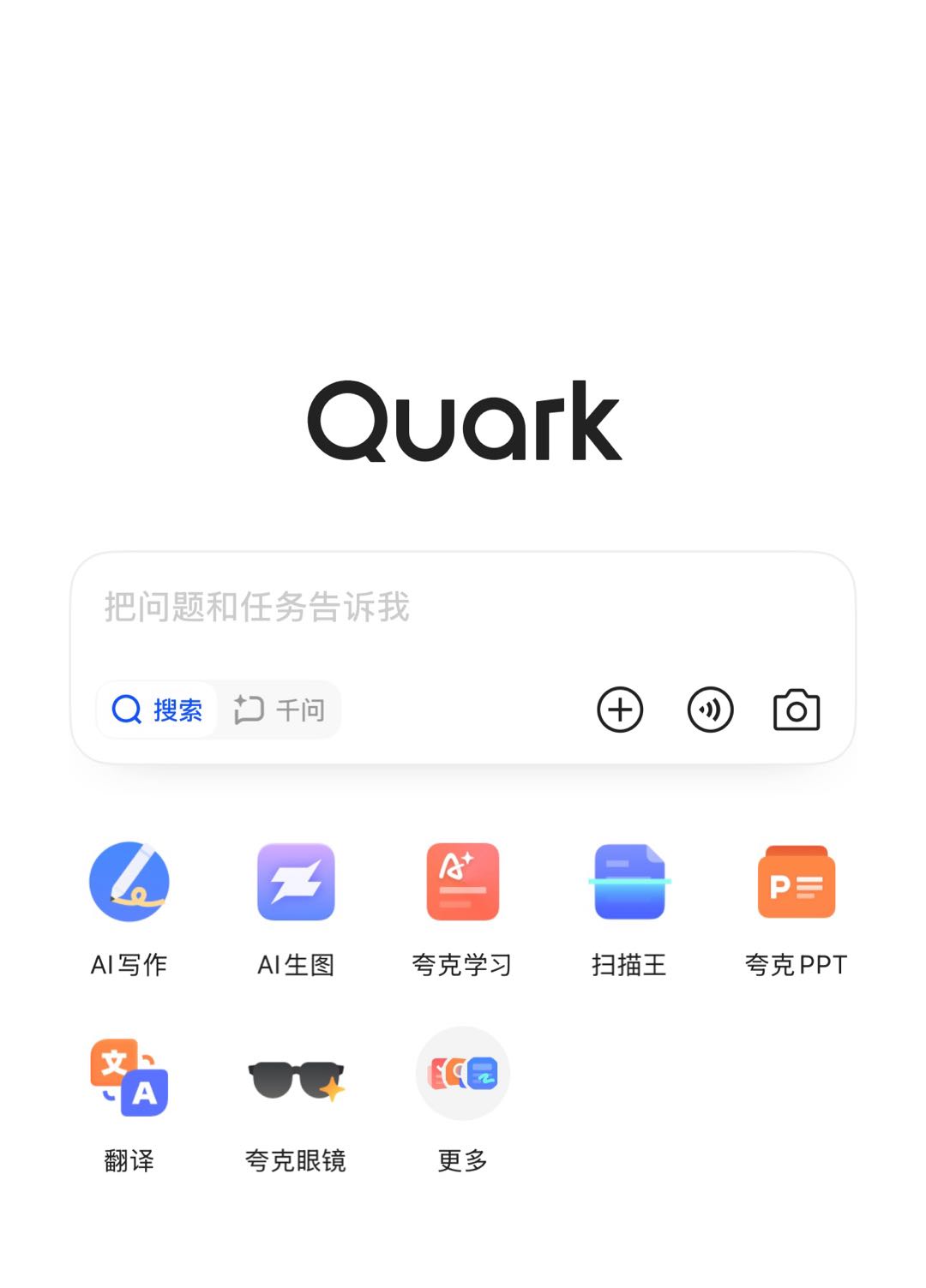Launch the AI生图 image generator
926x1288 pixels.
pos(295,882)
